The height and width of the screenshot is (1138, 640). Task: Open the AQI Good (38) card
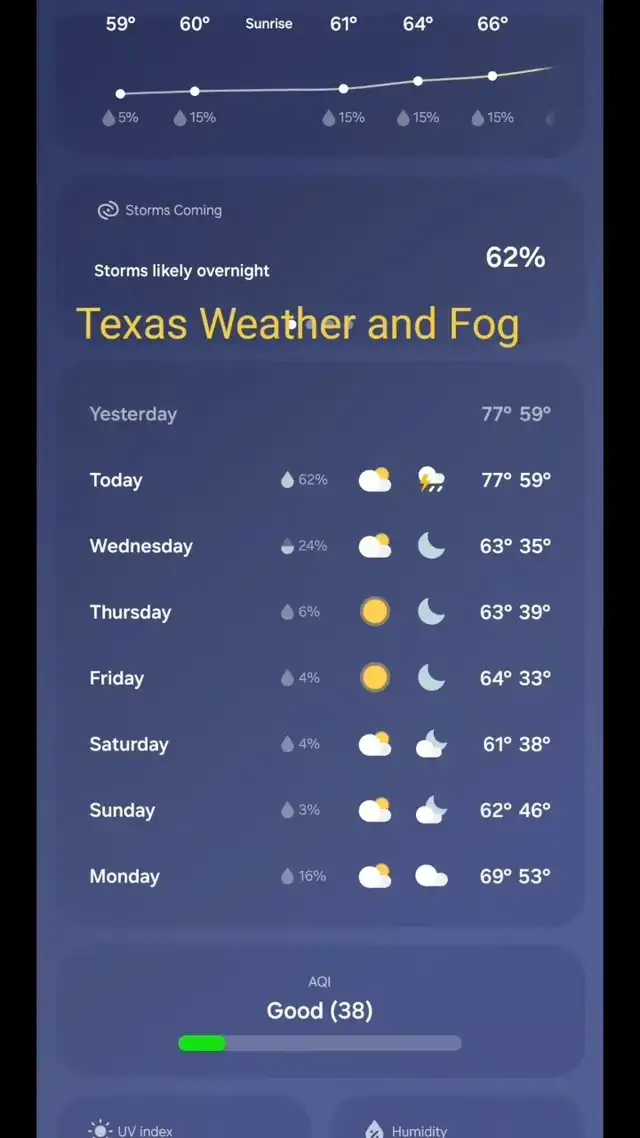point(319,1012)
